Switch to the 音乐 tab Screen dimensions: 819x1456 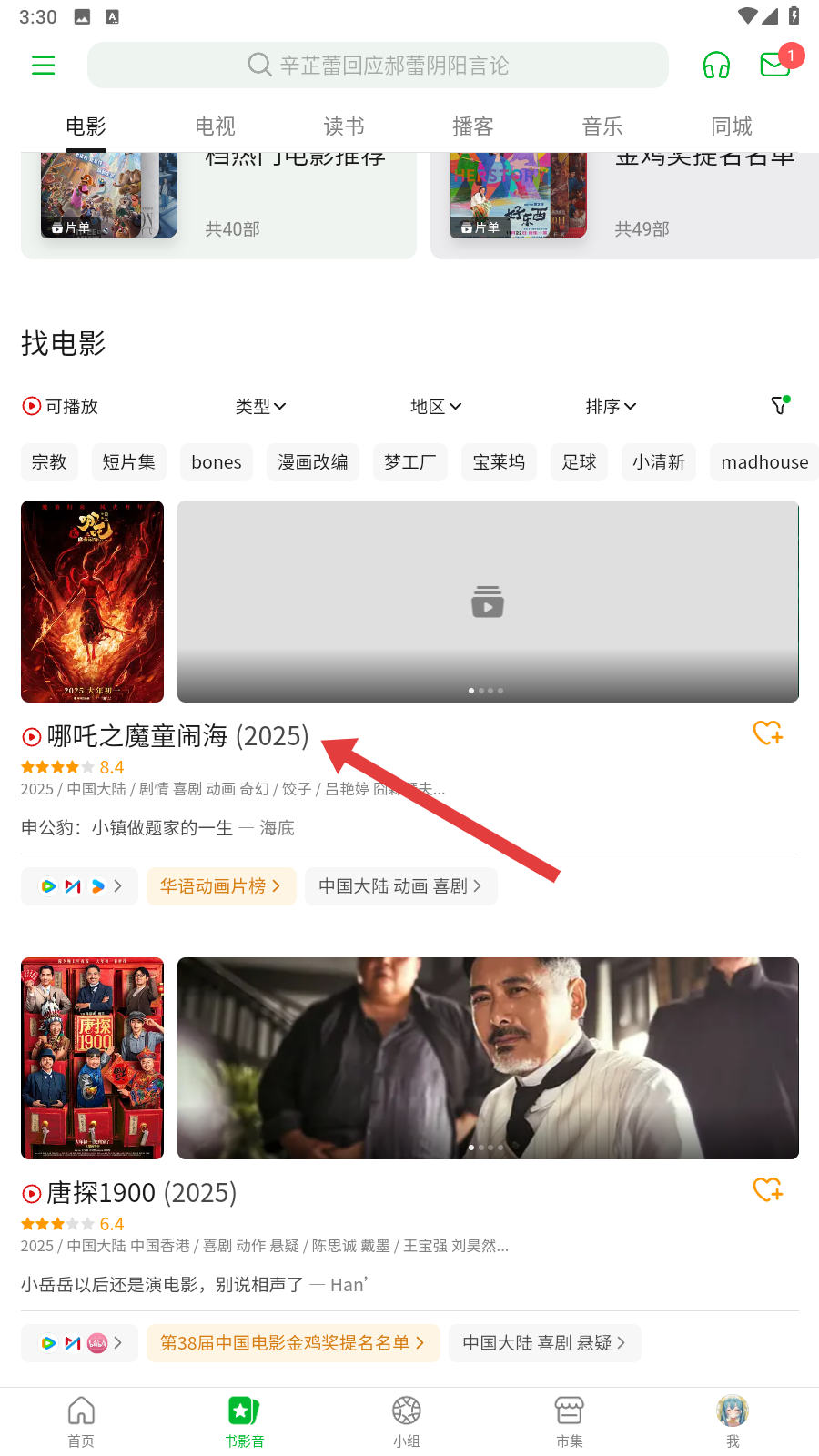(602, 126)
